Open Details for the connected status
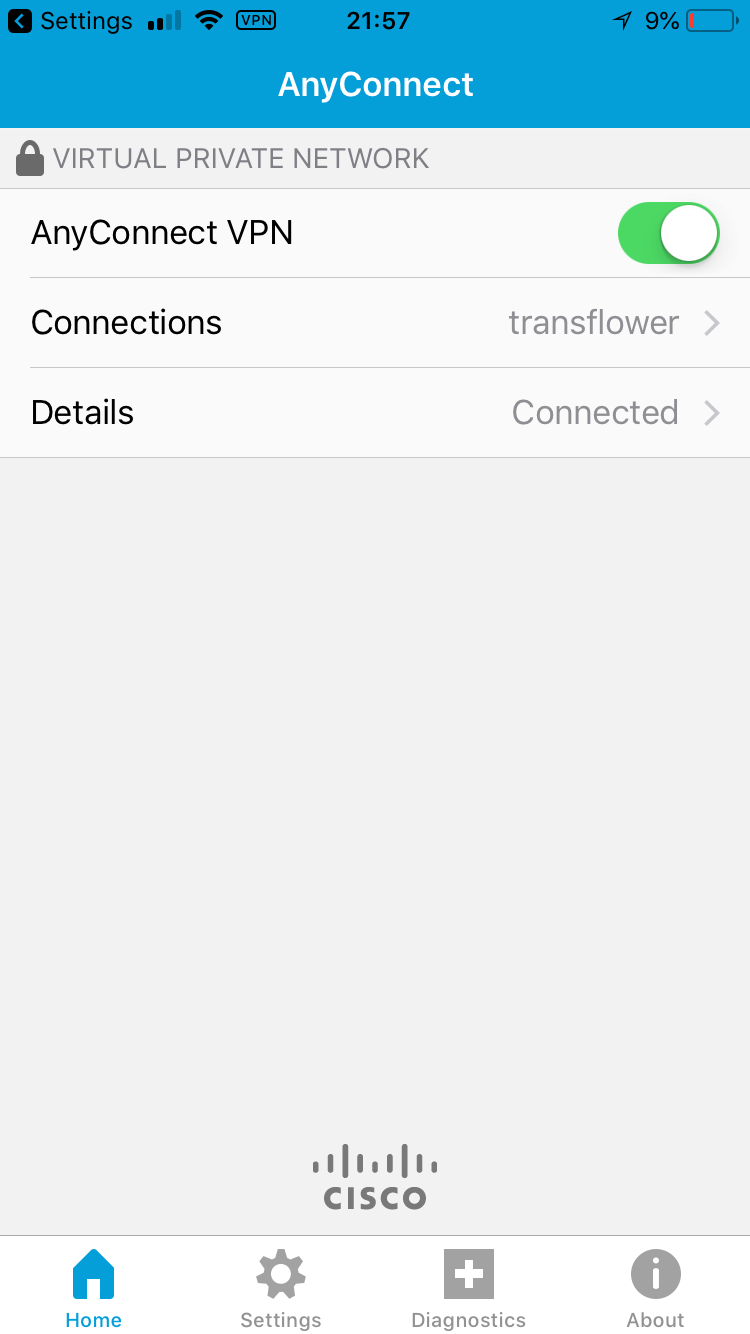 point(375,413)
